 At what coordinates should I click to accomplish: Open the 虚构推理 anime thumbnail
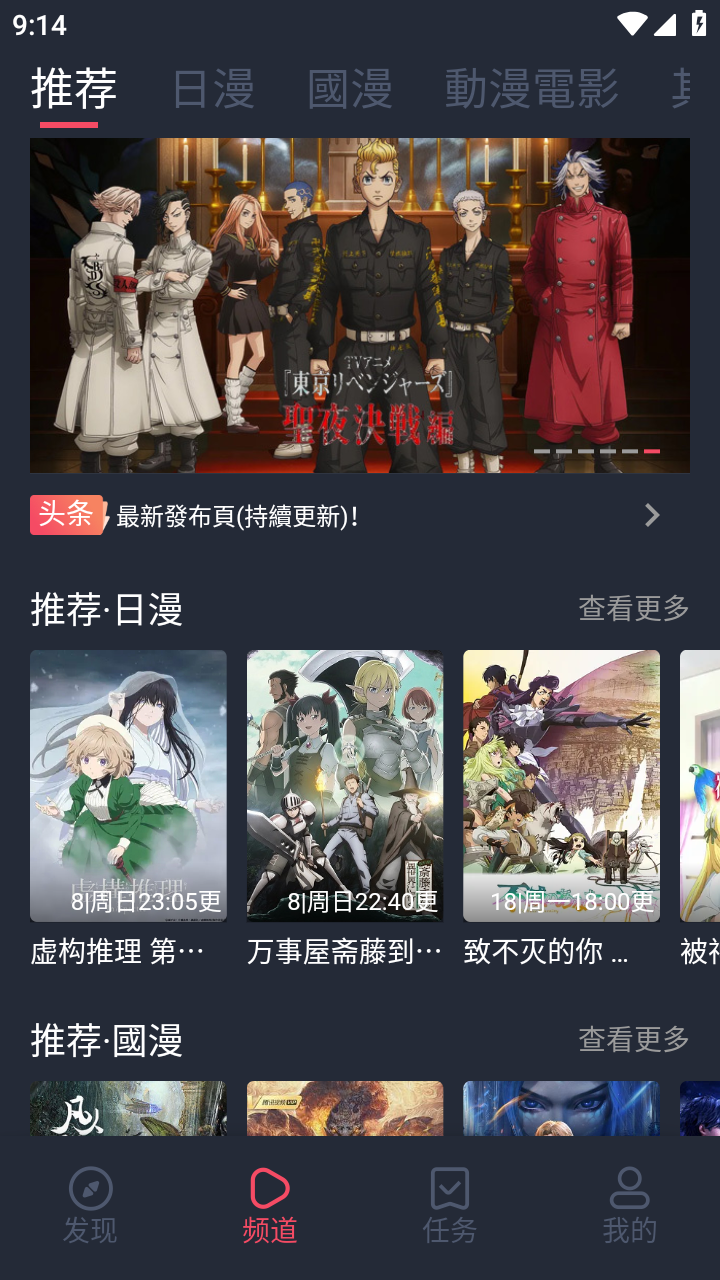click(x=128, y=785)
